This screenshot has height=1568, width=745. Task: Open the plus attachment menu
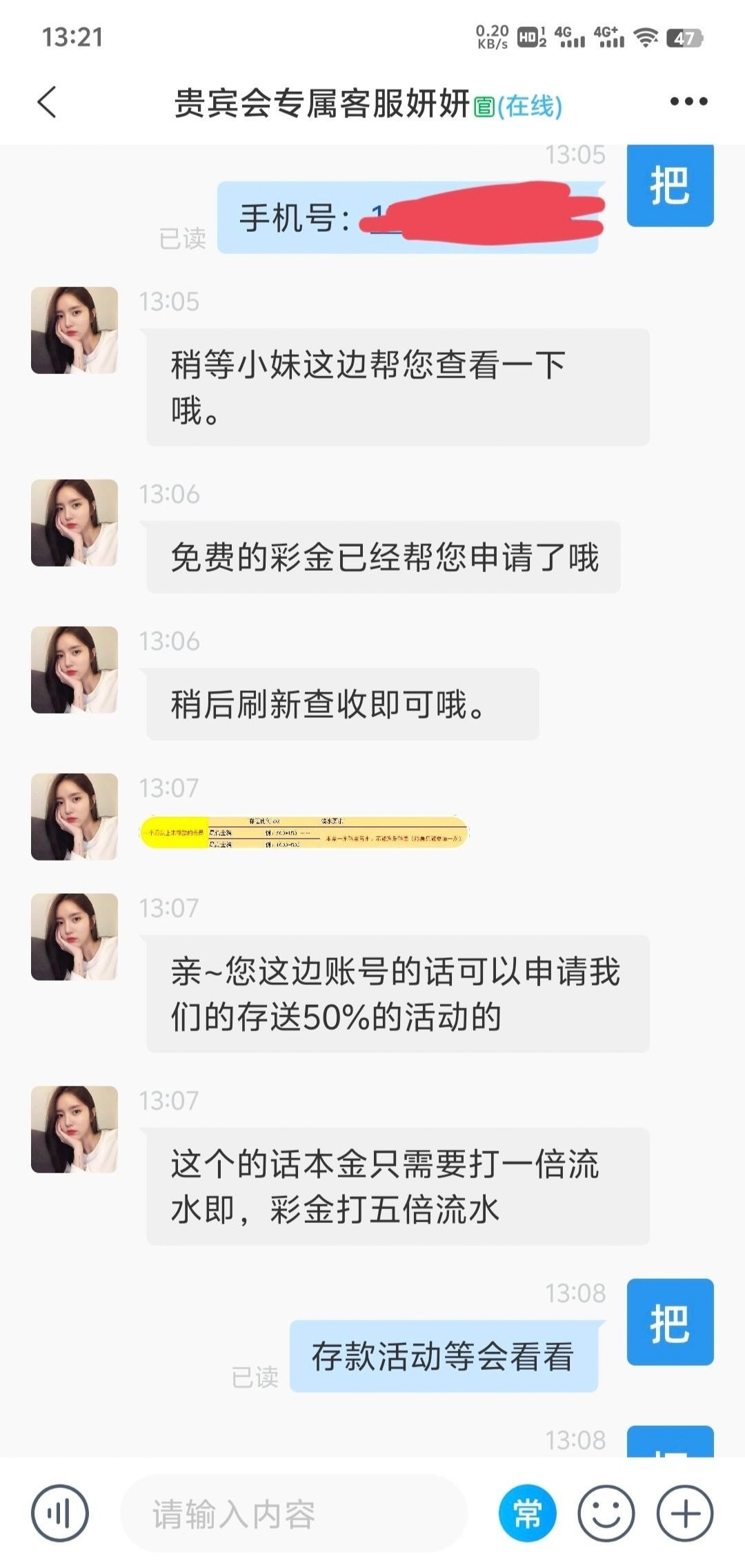[684, 1514]
